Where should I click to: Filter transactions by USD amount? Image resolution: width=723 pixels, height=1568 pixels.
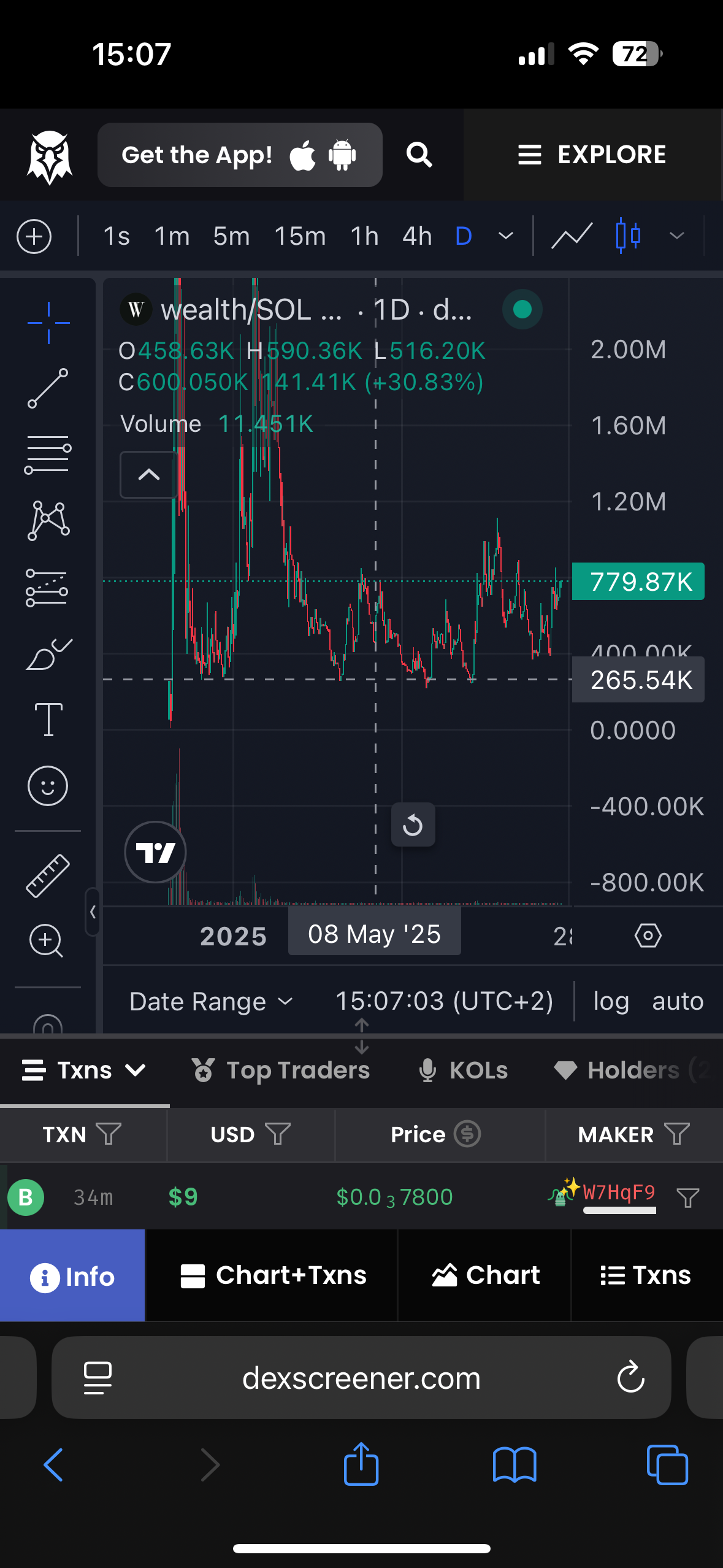click(x=278, y=1134)
